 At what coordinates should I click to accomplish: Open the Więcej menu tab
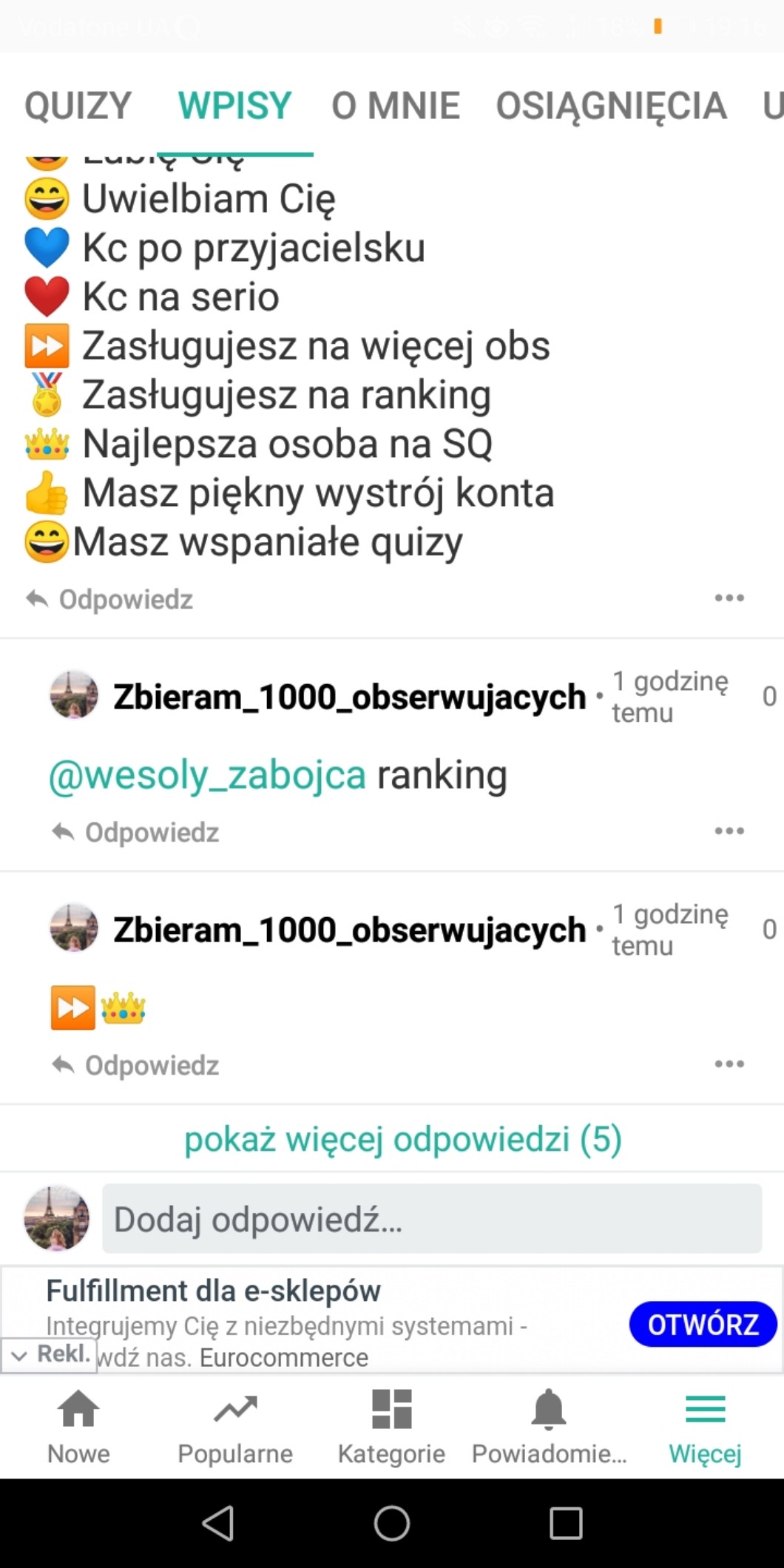coord(705,1427)
